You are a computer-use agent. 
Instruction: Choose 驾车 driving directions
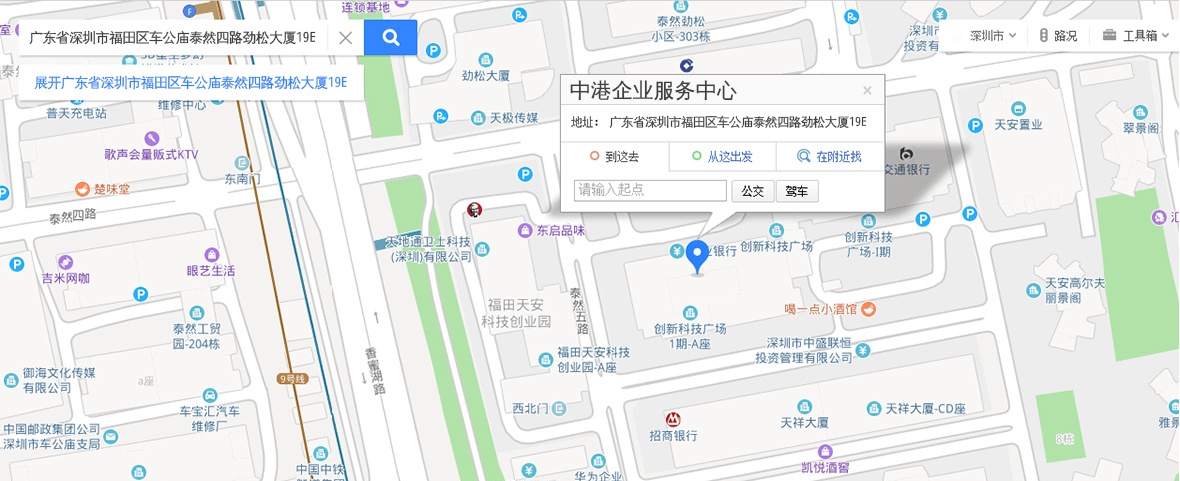(x=797, y=190)
